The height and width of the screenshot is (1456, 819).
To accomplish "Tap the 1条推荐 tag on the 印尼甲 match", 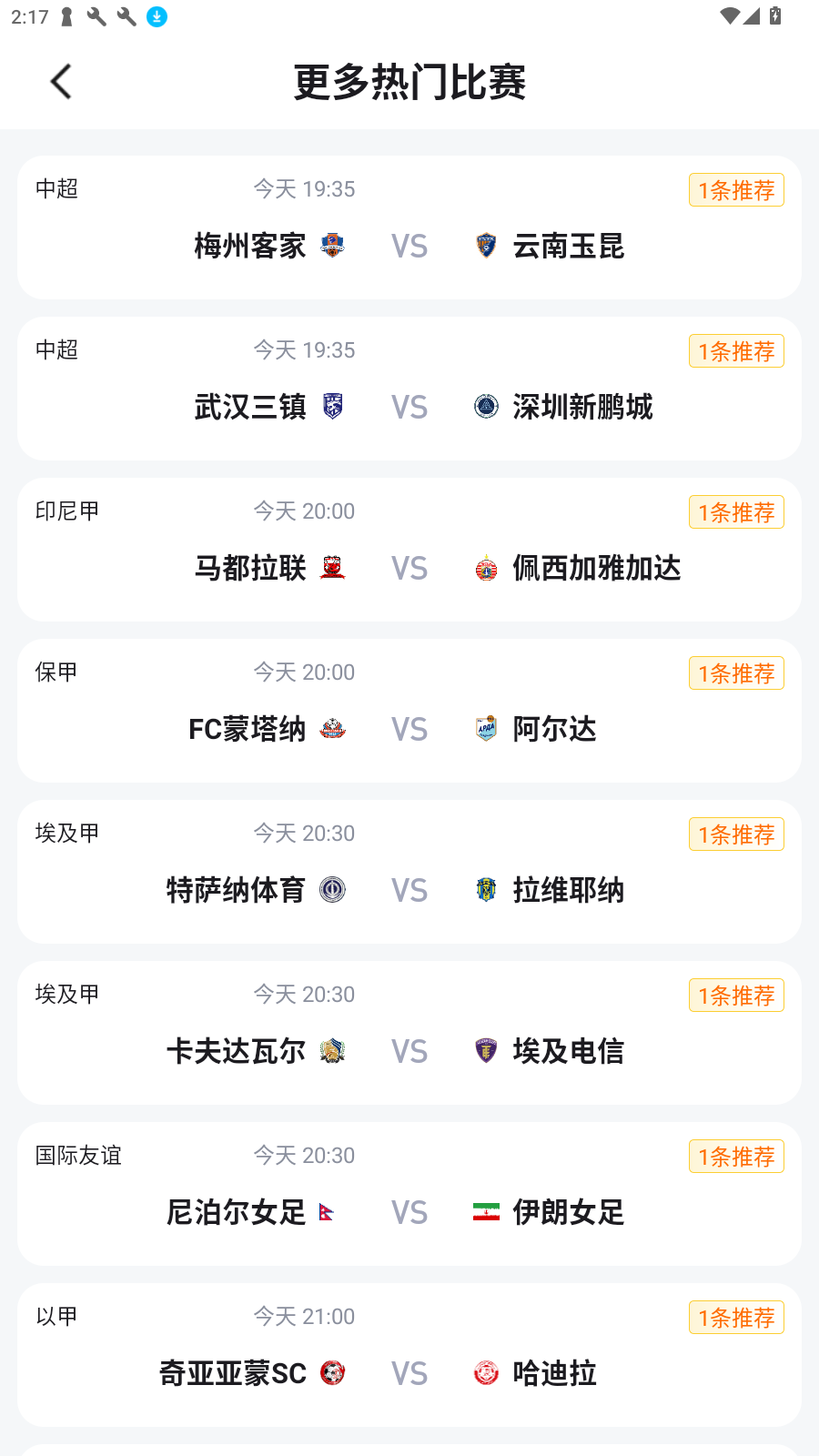I will pos(736,512).
